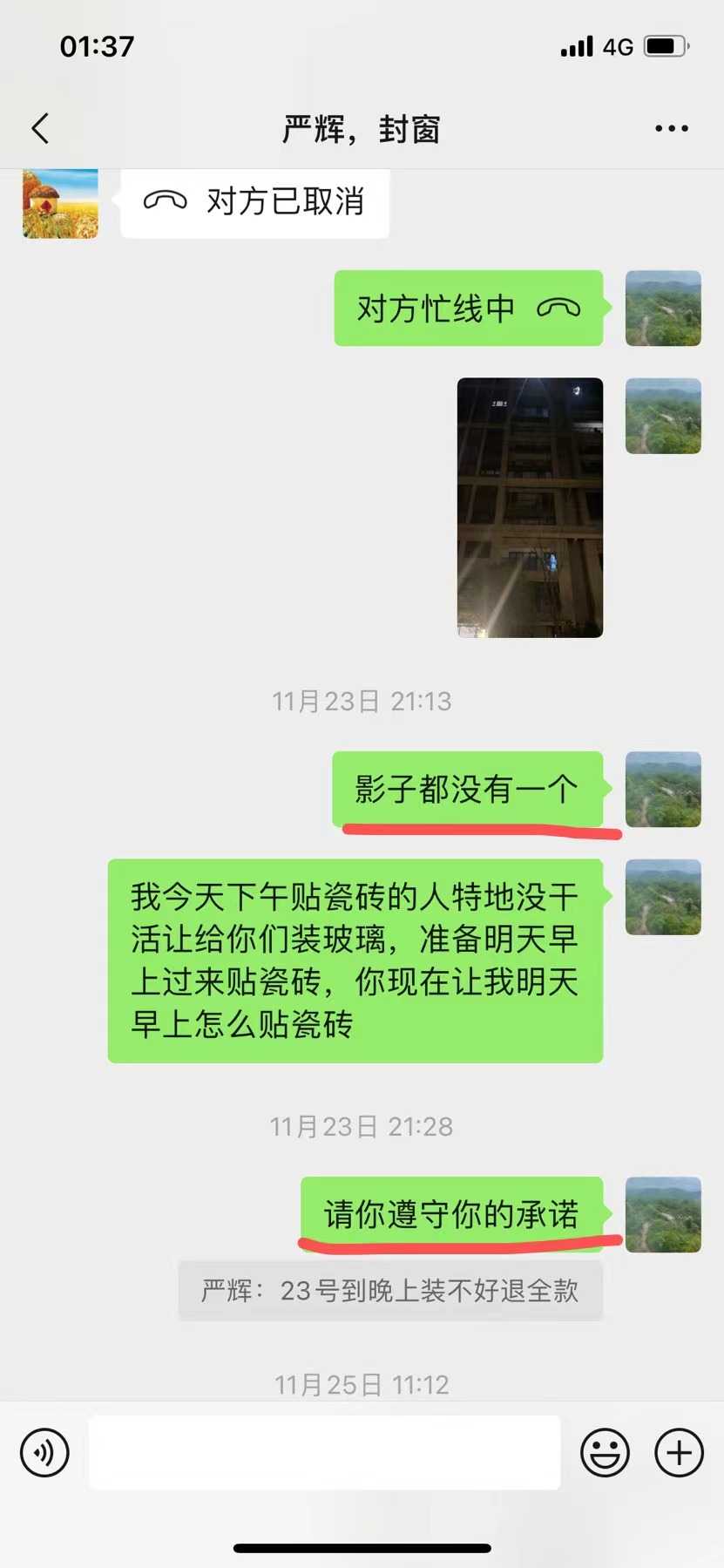Go back to the chat list
The height and width of the screenshot is (1568, 724).
[x=40, y=128]
